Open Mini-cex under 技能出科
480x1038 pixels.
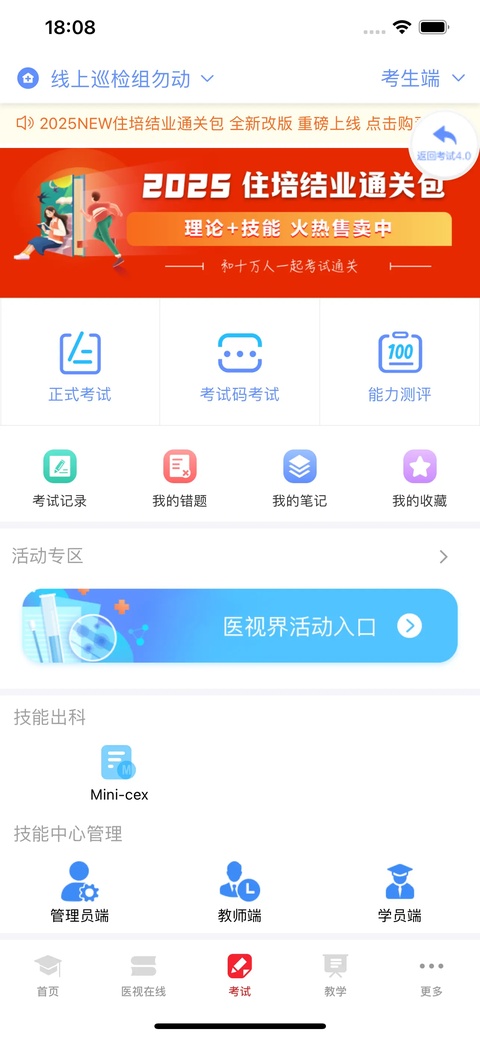(x=119, y=773)
